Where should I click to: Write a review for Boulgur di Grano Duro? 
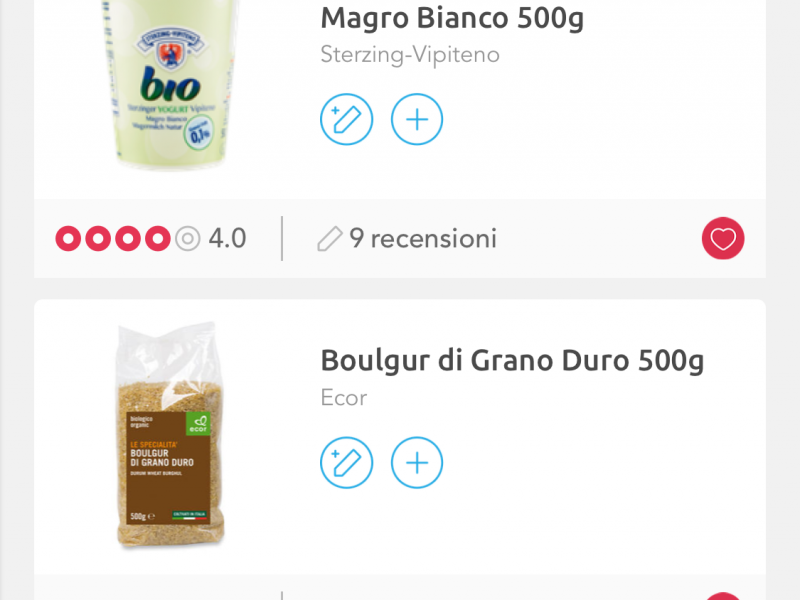tap(346, 463)
